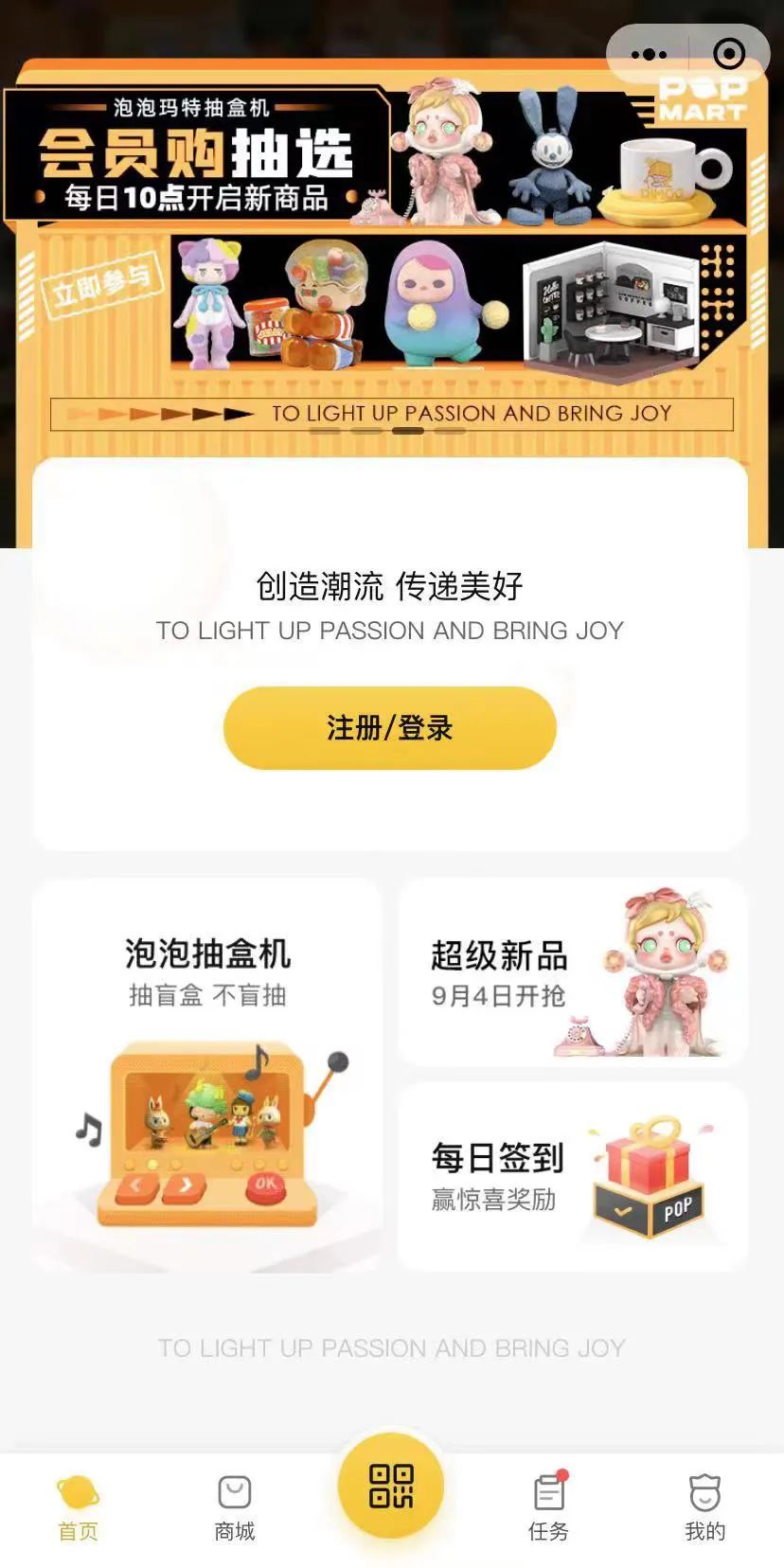
Task: Open 每日签到 daily check-in card
Action: tap(573, 1176)
